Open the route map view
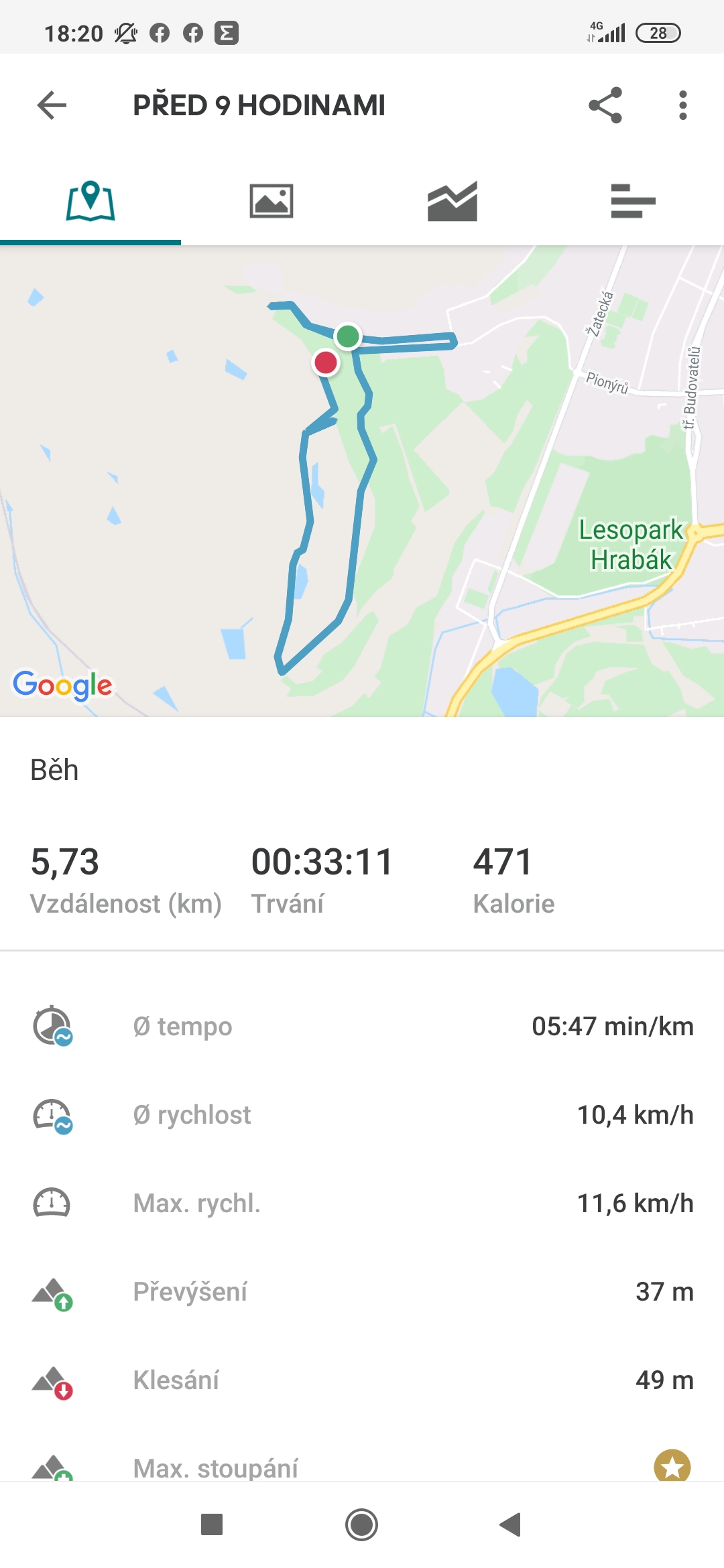 coord(362,481)
